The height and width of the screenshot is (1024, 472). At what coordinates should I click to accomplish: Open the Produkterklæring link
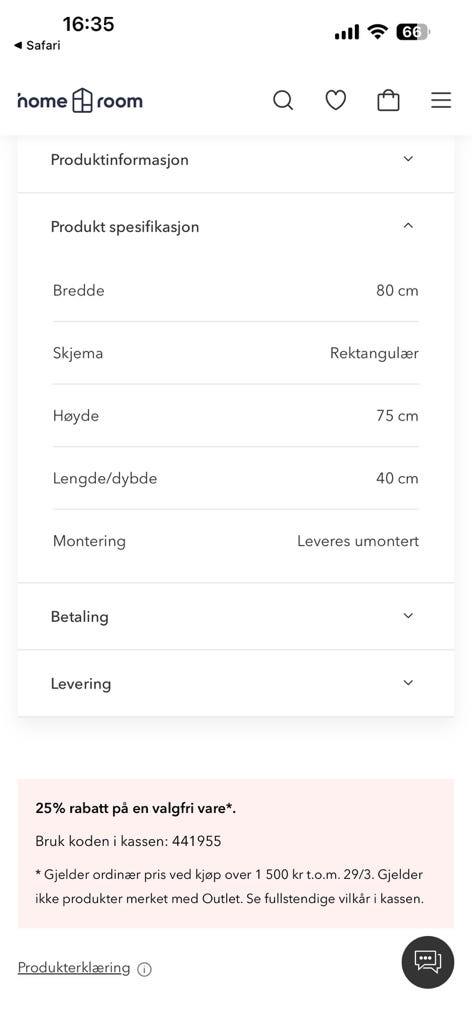tap(74, 968)
